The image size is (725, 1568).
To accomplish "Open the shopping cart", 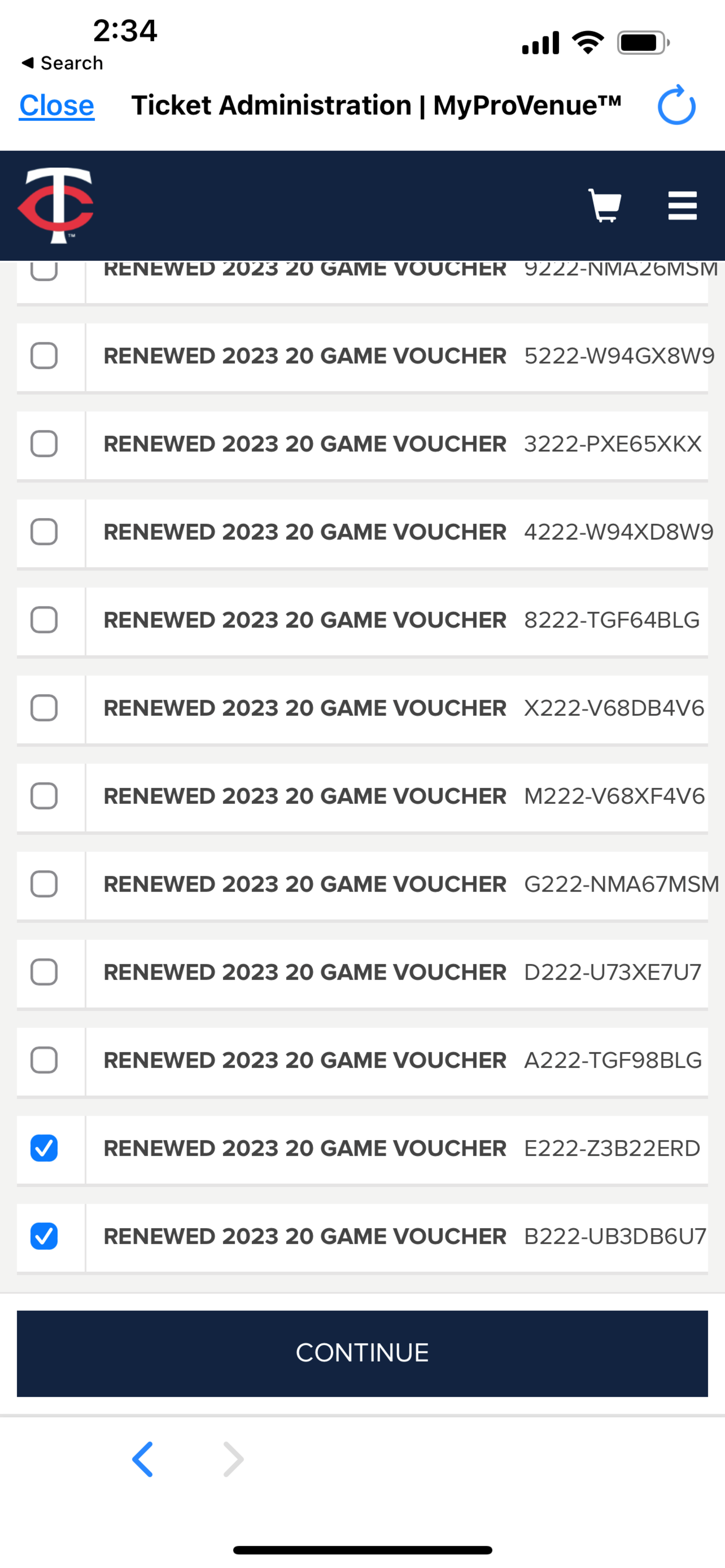I will [x=604, y=205].
